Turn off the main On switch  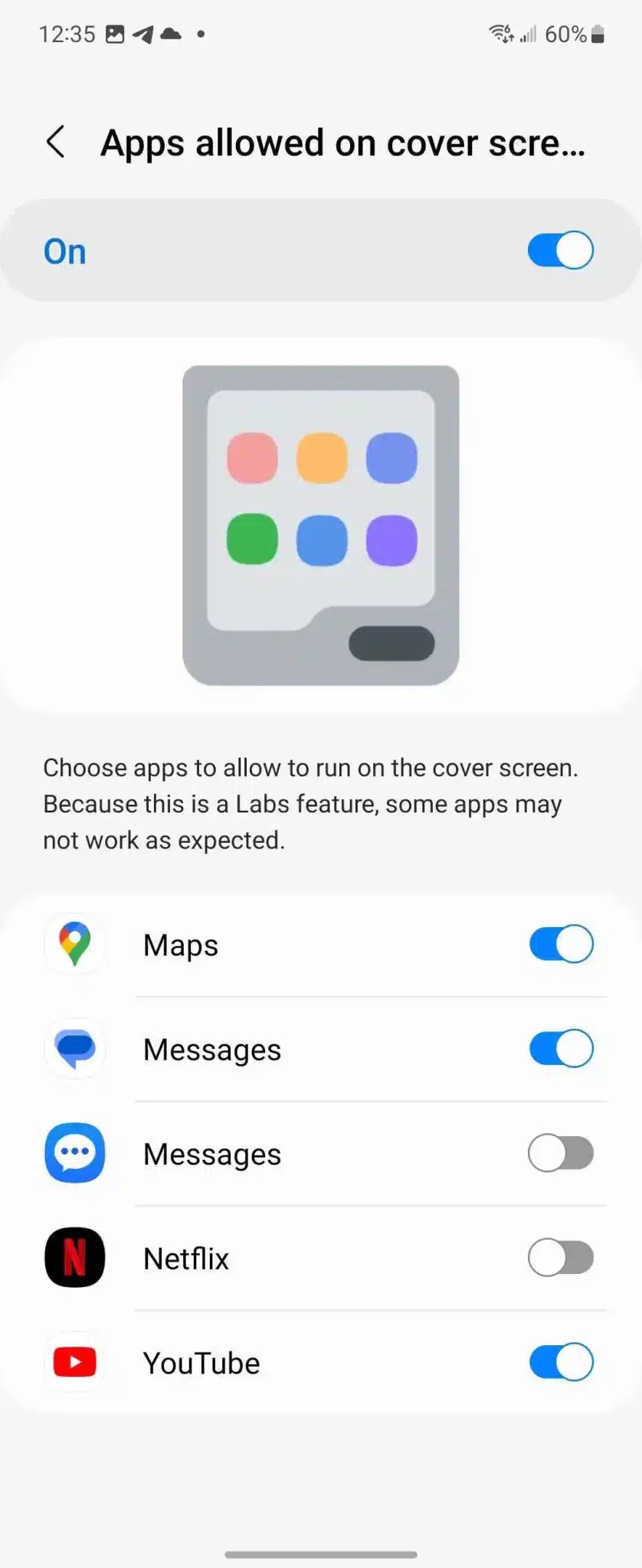[560, 250]
